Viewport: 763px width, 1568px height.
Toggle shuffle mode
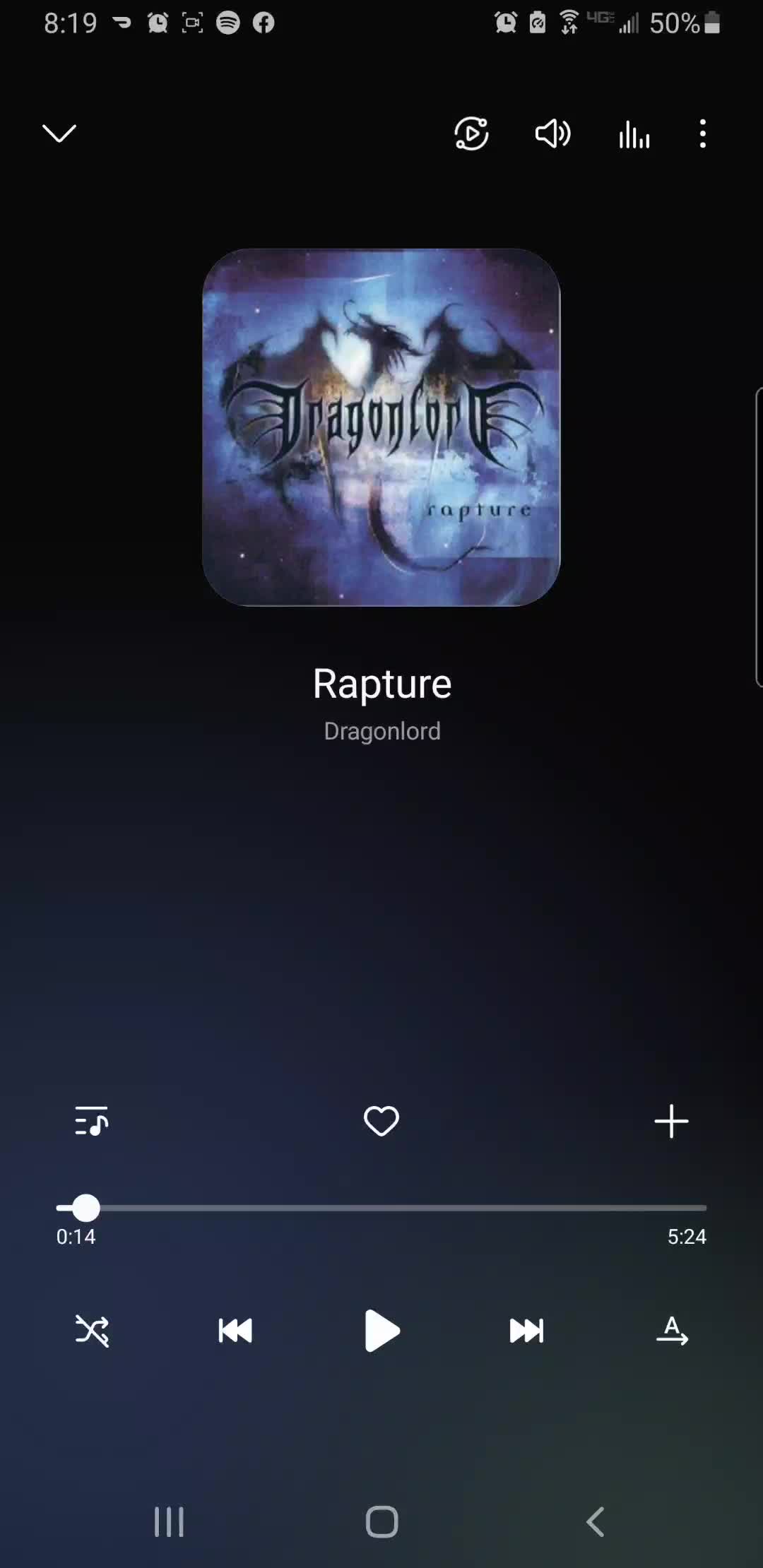tap(92, 1331)
